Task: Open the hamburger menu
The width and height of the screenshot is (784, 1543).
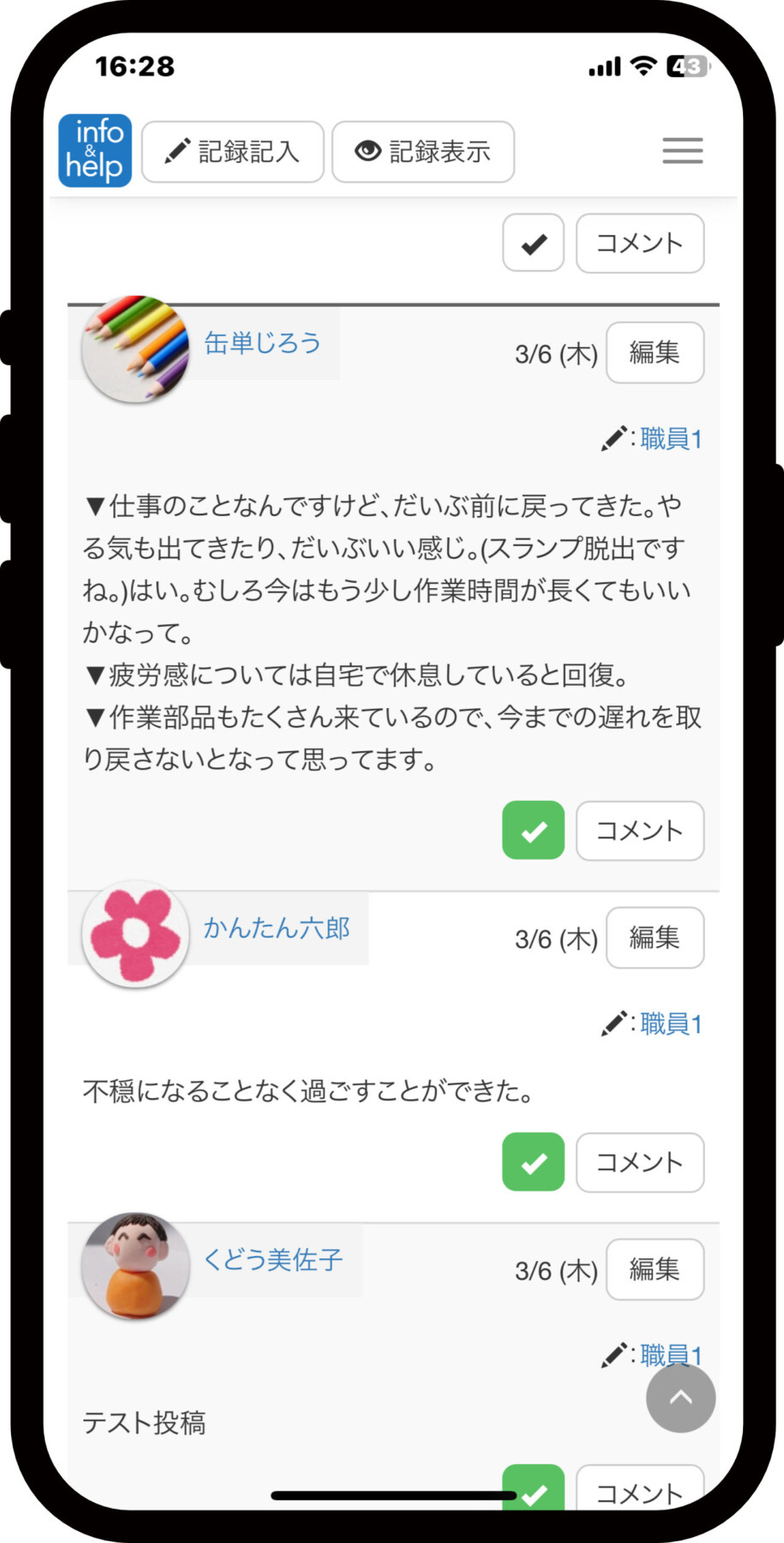Action: (x=682, y=151)
